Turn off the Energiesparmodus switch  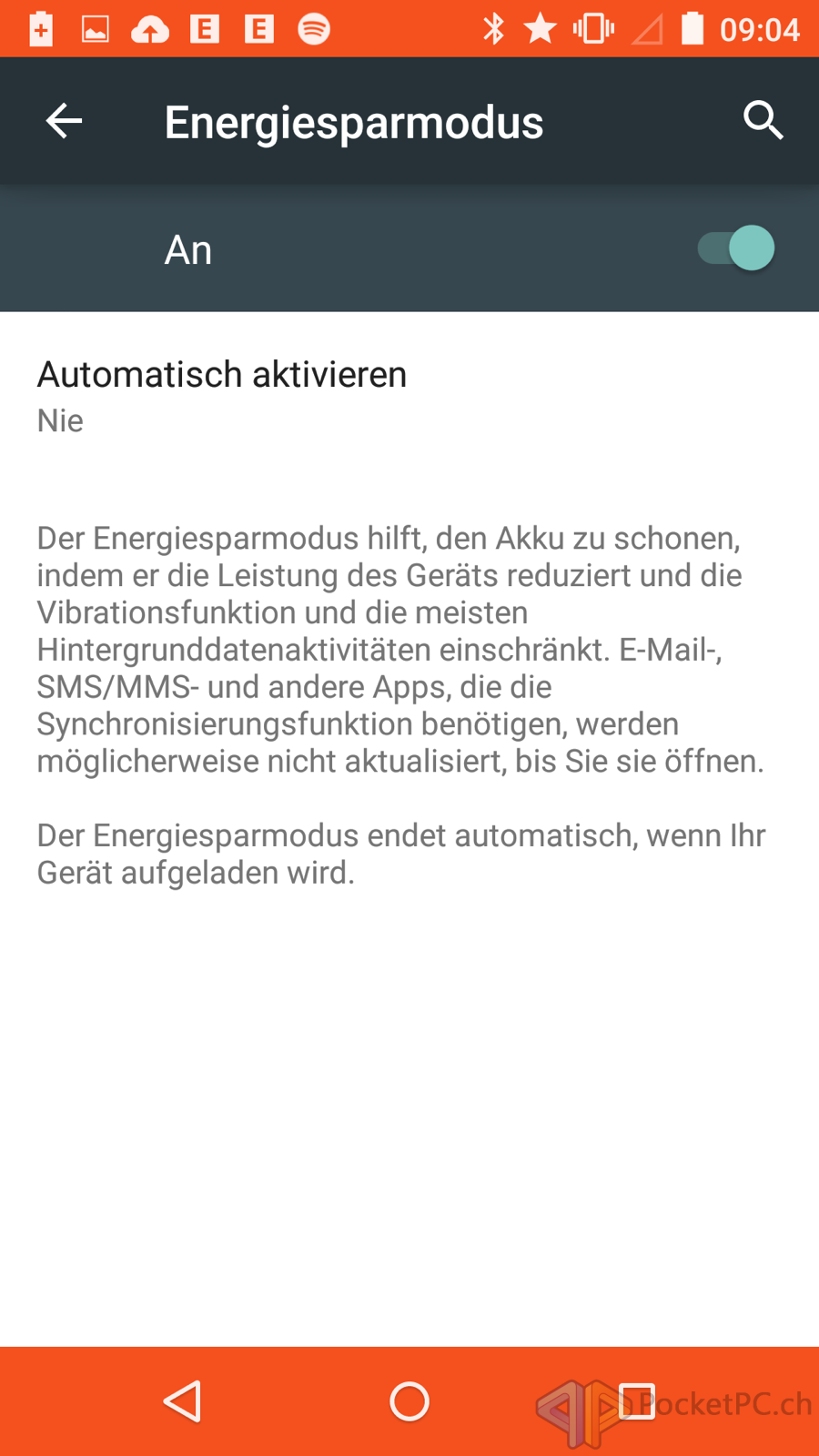[736, 248]
